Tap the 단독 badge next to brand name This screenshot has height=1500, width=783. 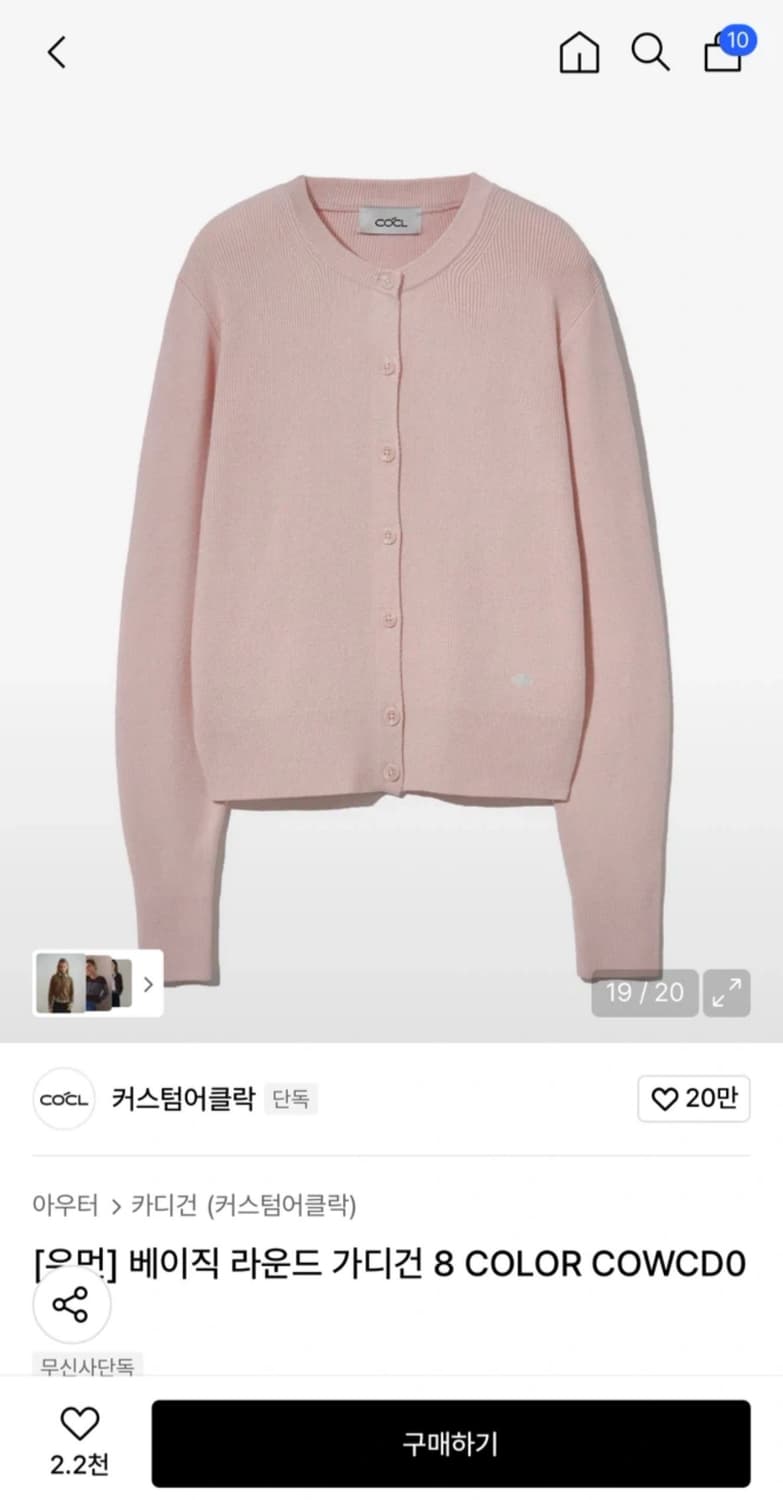[291, 1098]
